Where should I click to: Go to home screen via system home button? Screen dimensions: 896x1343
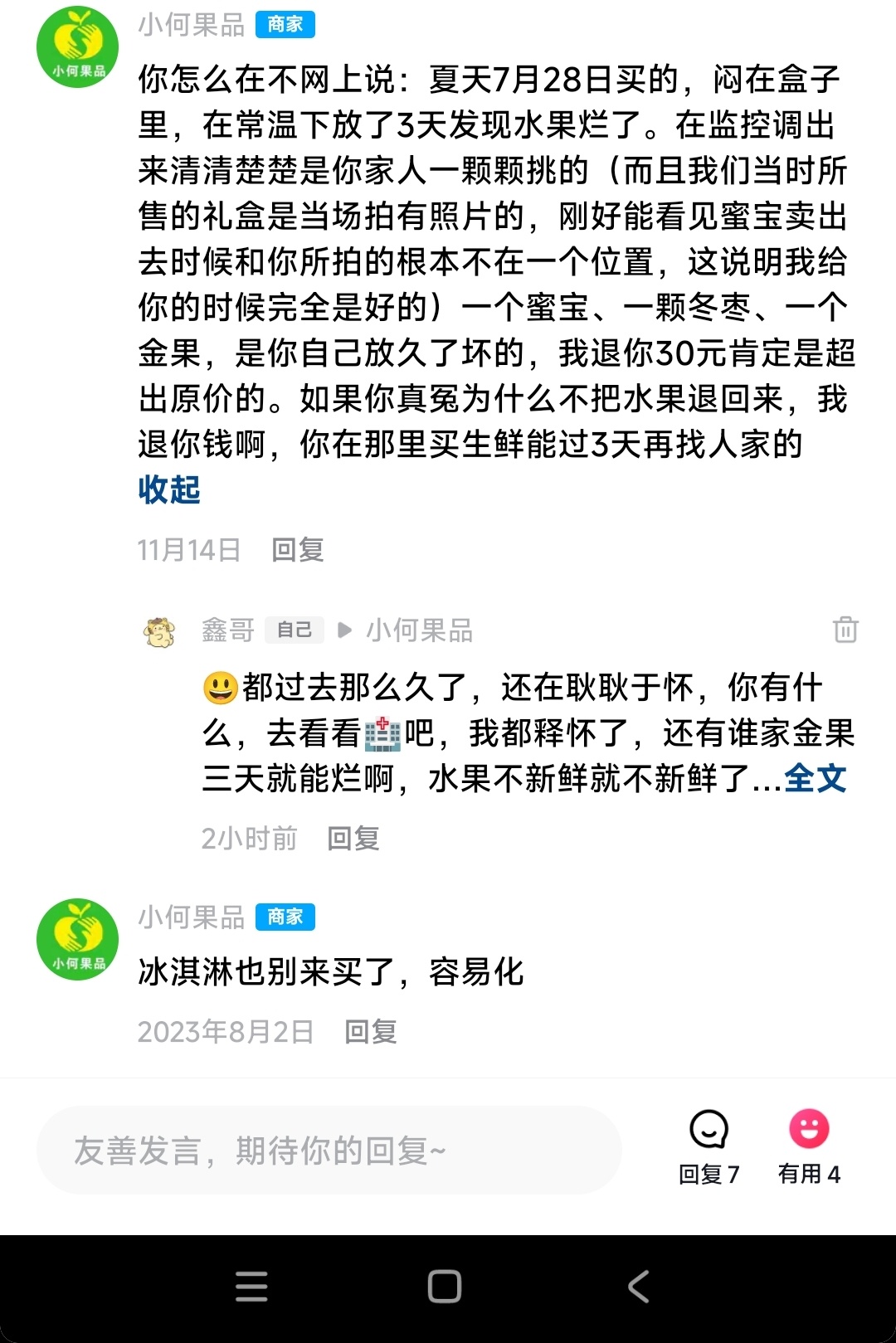click(x=445, y=1287)
